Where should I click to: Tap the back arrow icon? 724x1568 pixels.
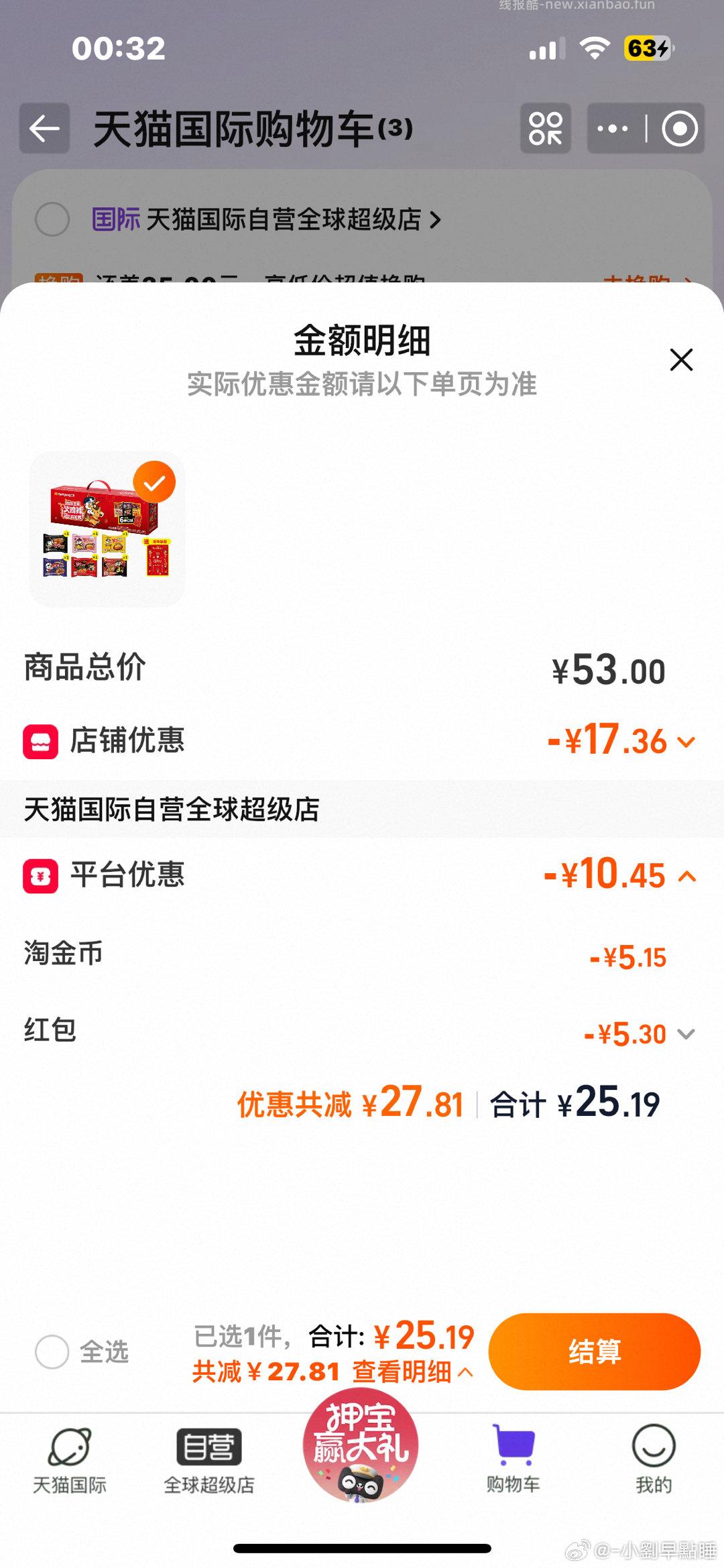(x=43, y=127)
